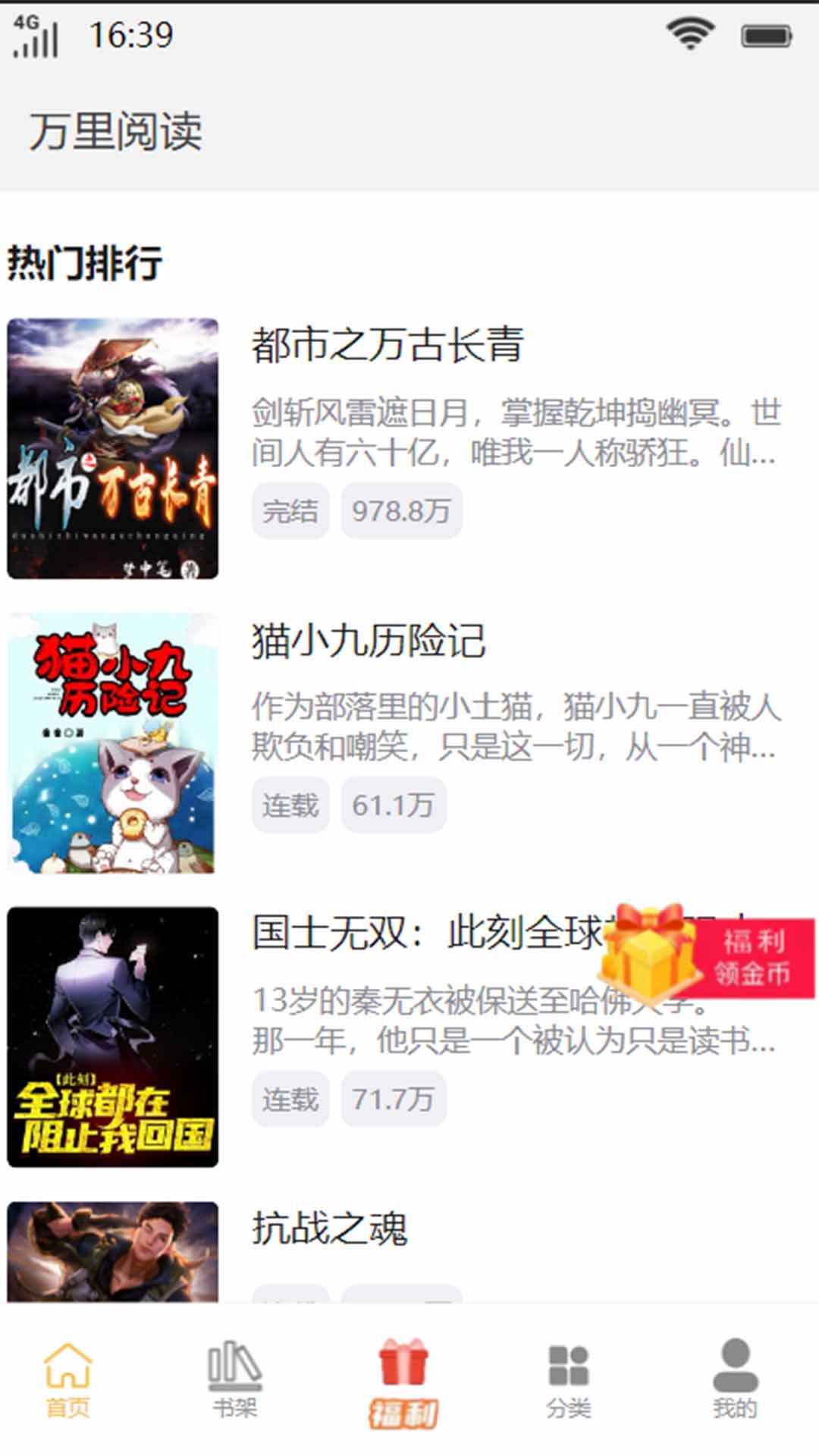This screenshot has width=819, height=1456.
Task: Click the 连载 tag under 猫小九历险记
Action: pos(290,805)
